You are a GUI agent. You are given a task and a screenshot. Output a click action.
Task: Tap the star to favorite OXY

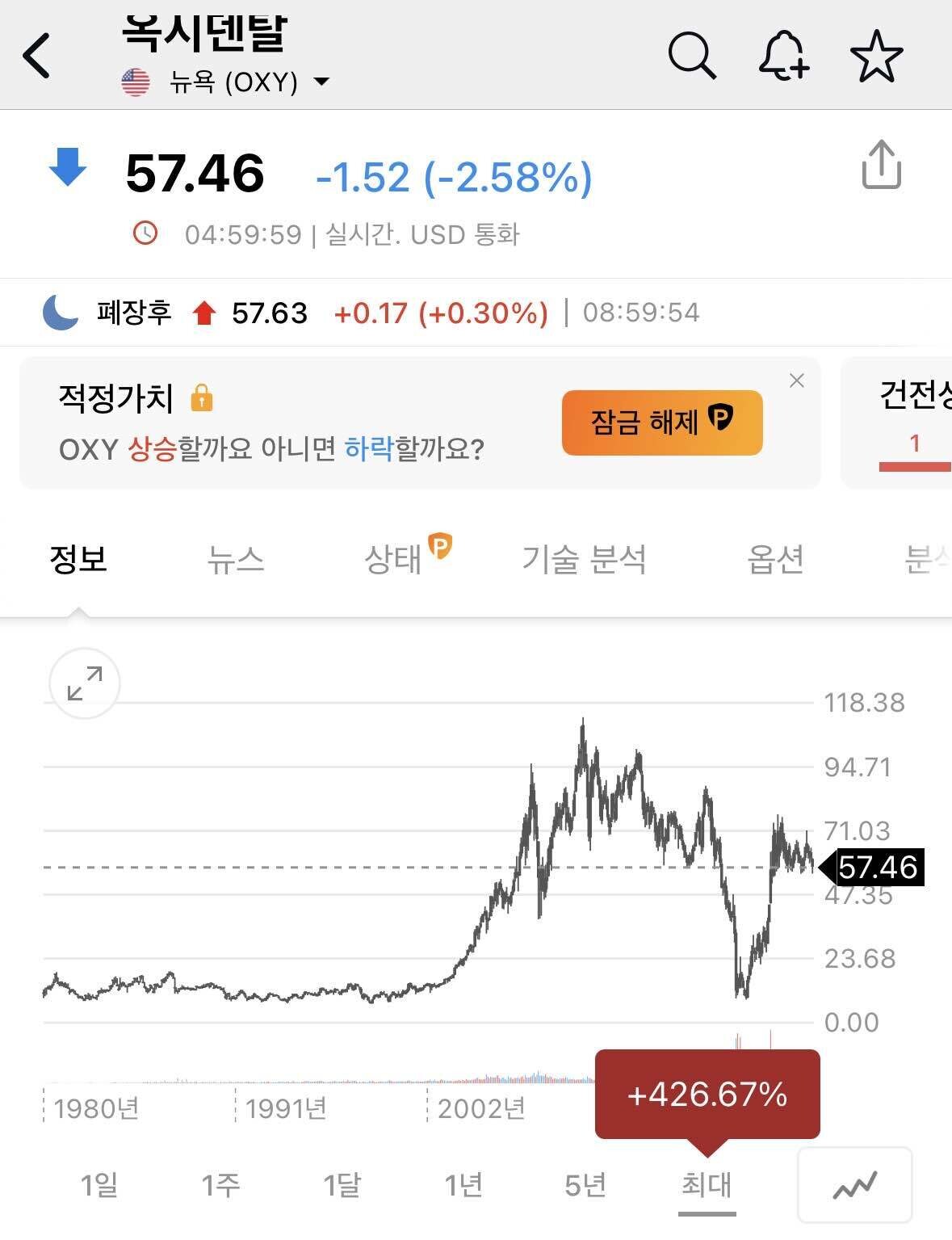click(877, 55)
